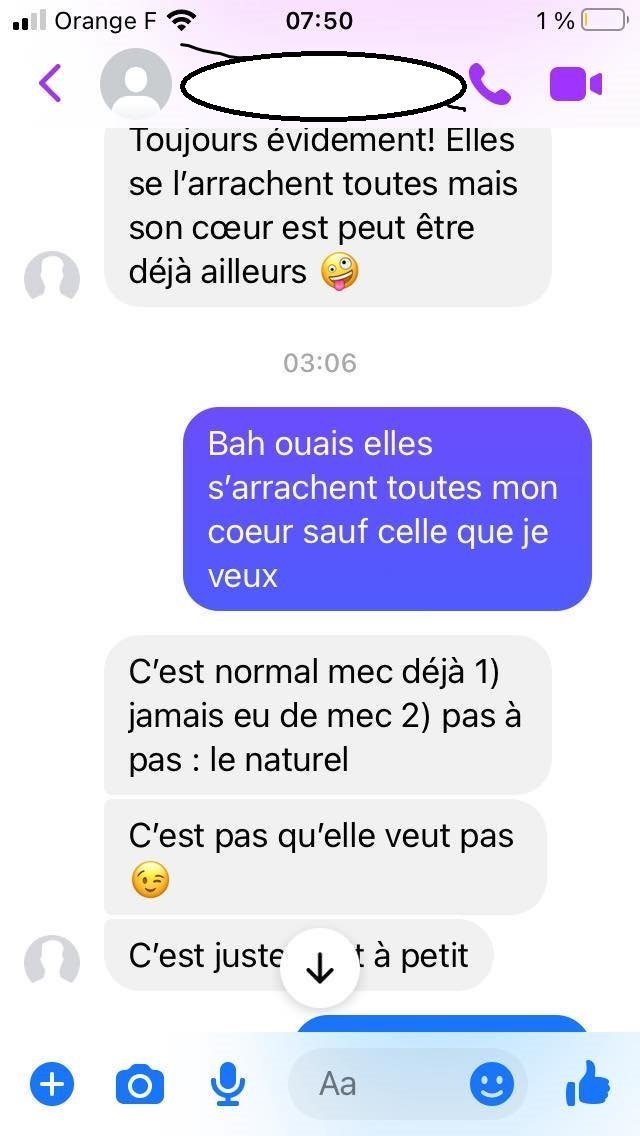Go back to the conversation list
Viewport: 640px width, 1136px height.
pyautogui.click(x=50, y=84)
